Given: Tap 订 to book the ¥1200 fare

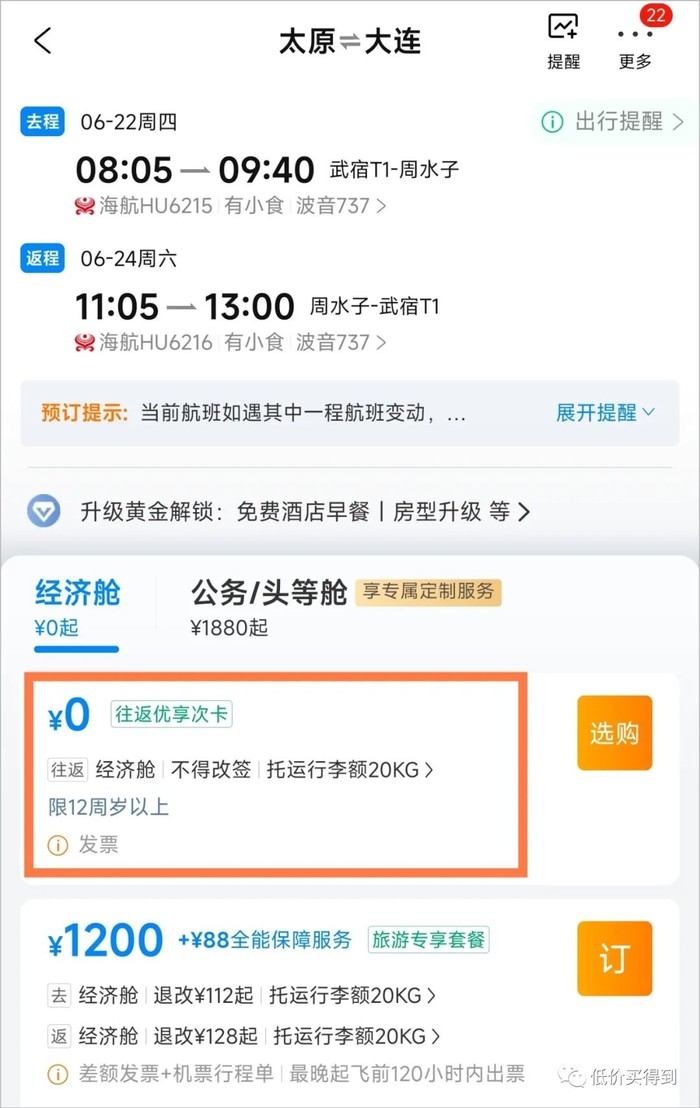Looking at the screenshot, I should tap(614, 959).
